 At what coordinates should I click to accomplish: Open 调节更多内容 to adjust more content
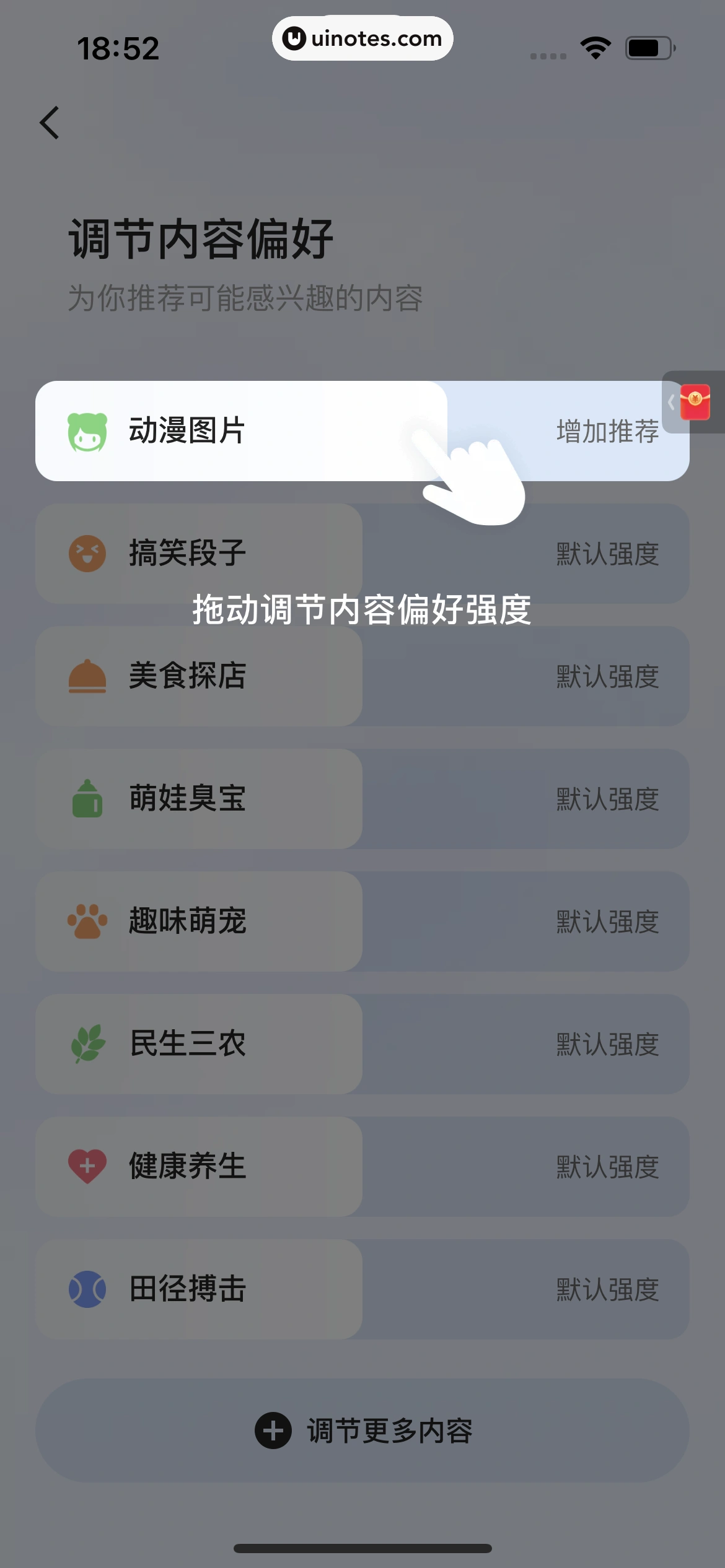(362, 1431)
